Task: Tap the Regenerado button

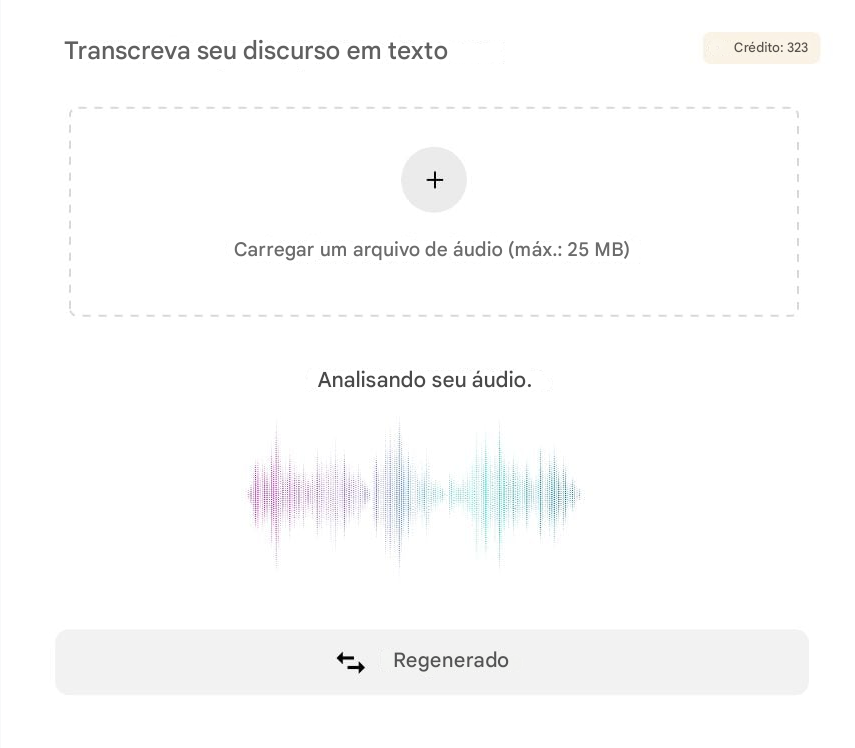Action: (432, 662)
